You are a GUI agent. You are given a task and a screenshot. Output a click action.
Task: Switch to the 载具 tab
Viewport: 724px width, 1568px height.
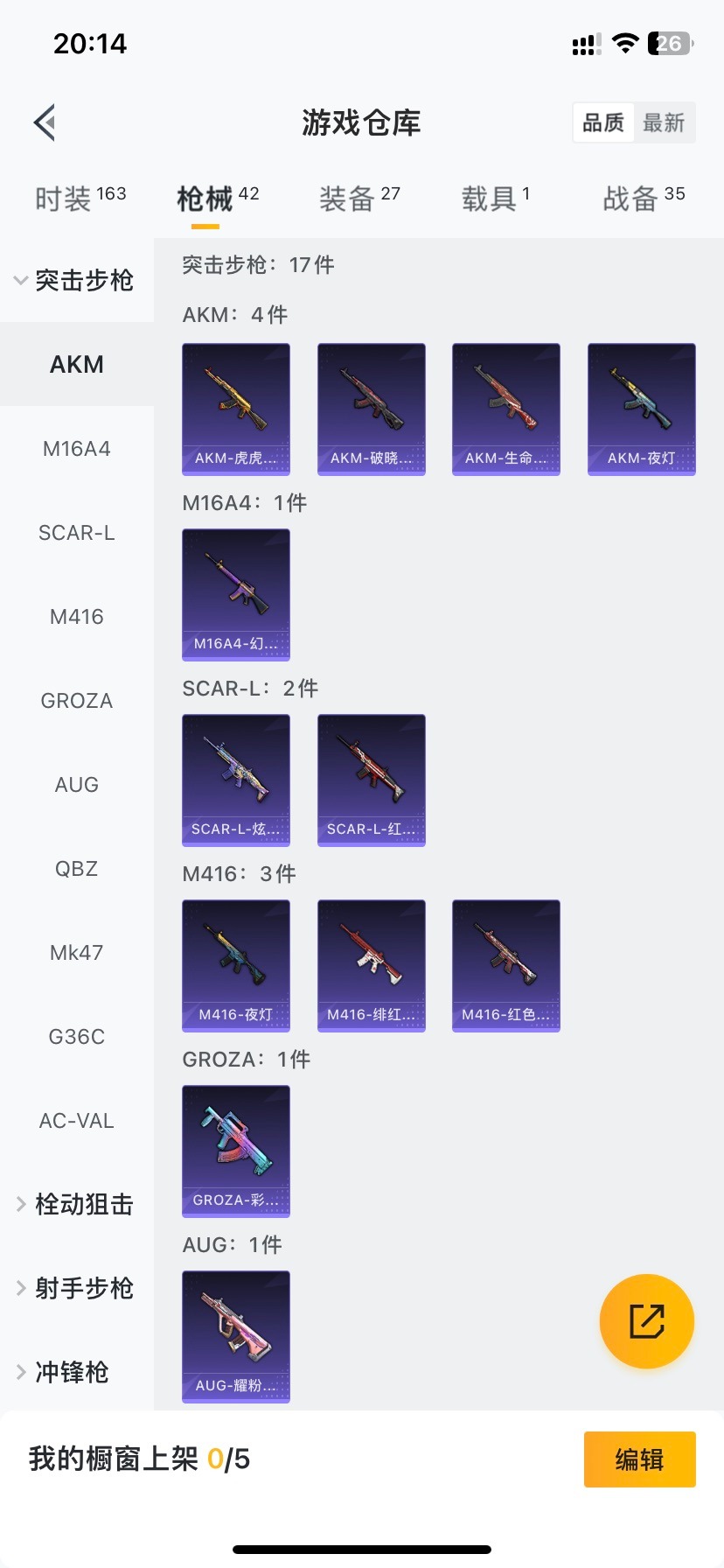click(496, 199)
